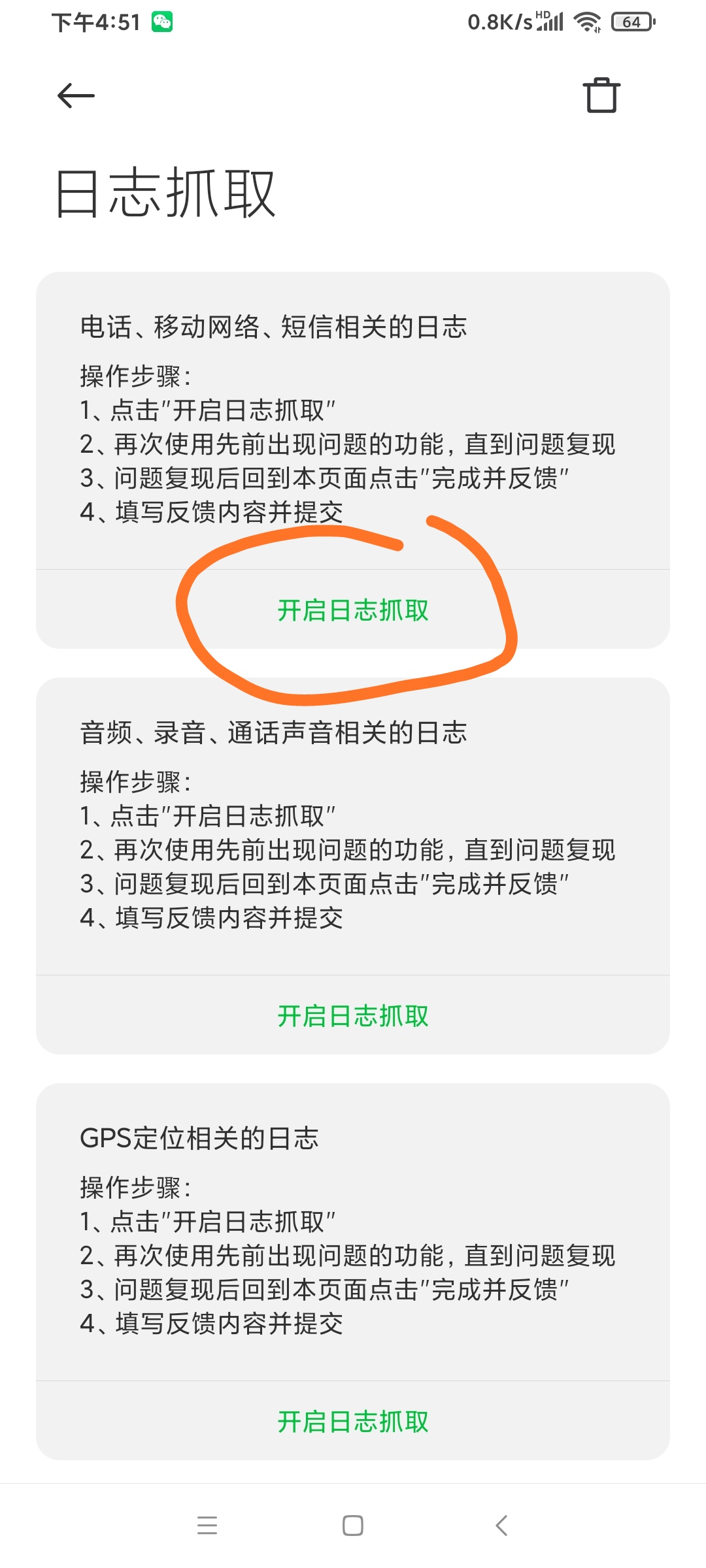Screen dimensions: 706x1568
Task: Go back using the top-left arrow
Action: (76, 96)
